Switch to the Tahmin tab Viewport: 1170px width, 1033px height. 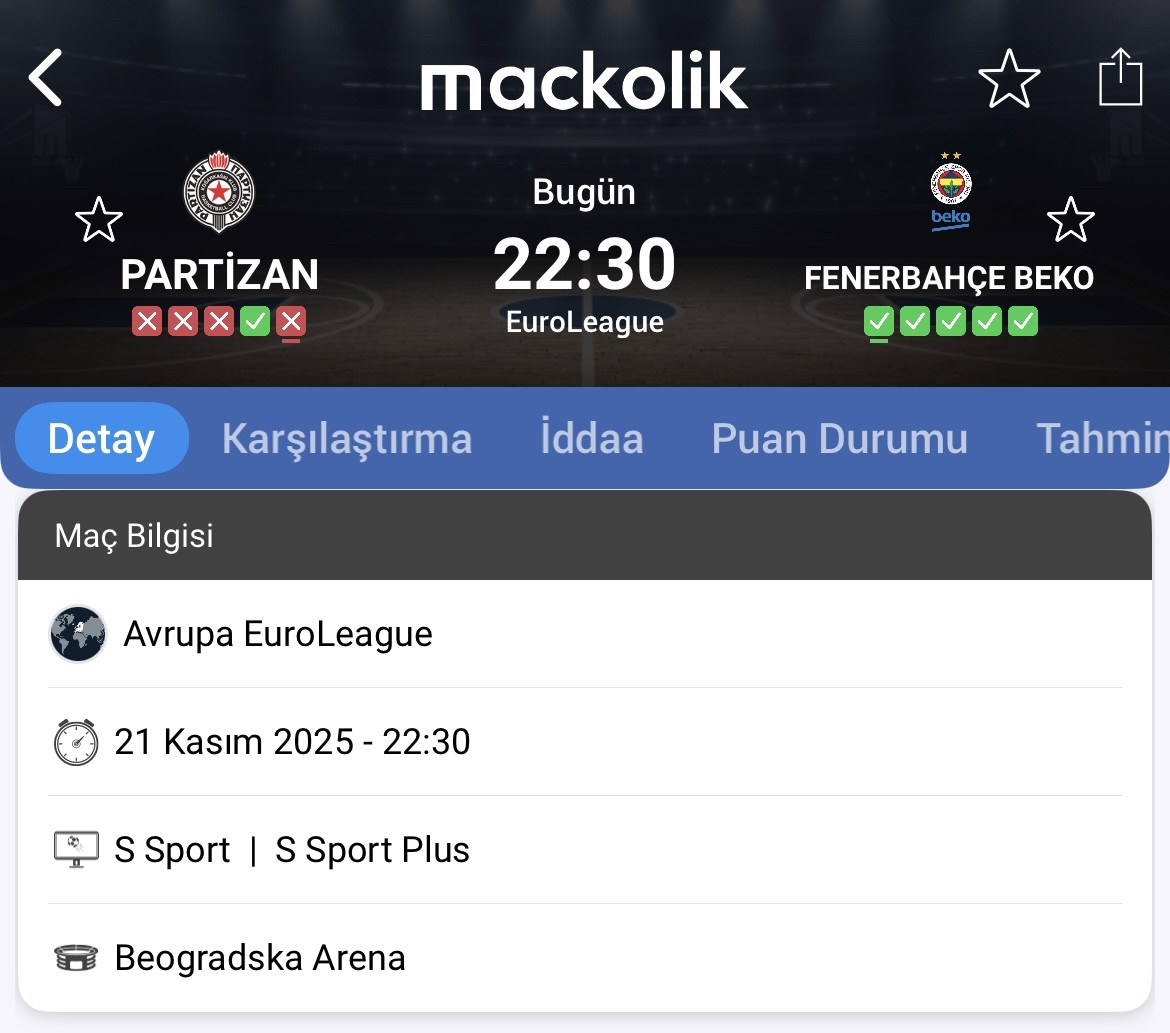point(1100,439)
